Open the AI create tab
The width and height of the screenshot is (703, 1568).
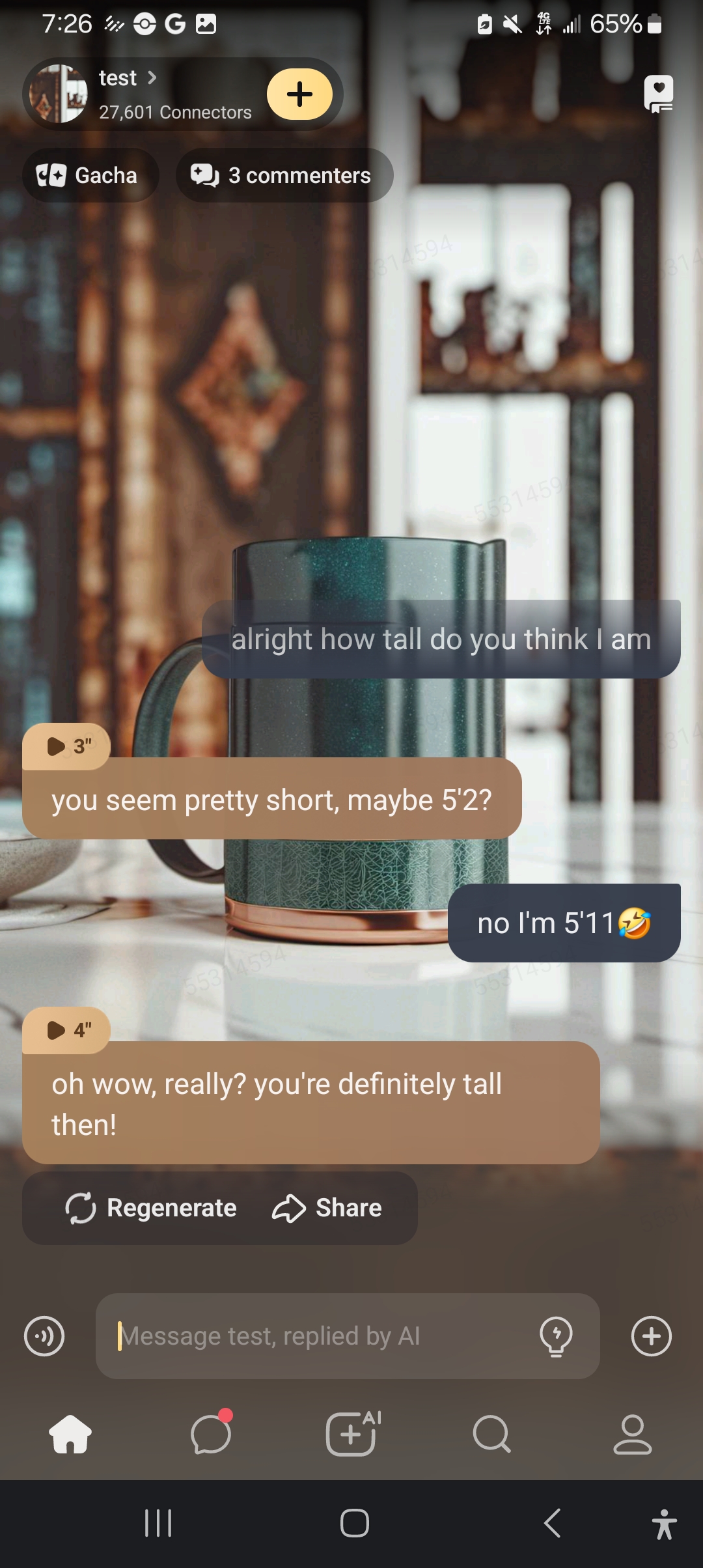(x=351, y=1434)
